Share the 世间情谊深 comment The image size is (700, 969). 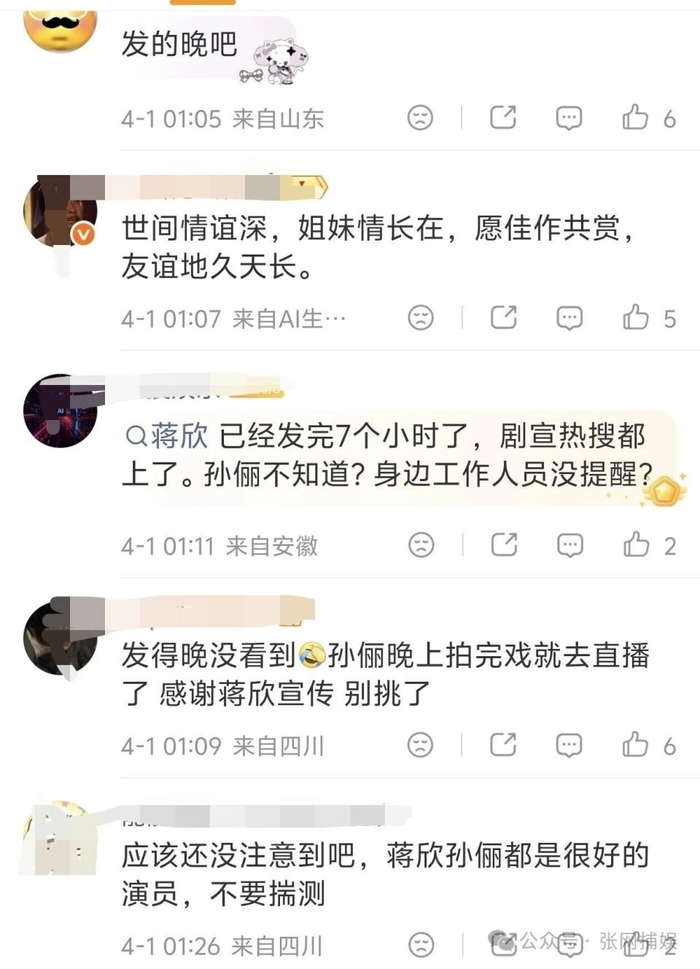click(x=503, y=318)
